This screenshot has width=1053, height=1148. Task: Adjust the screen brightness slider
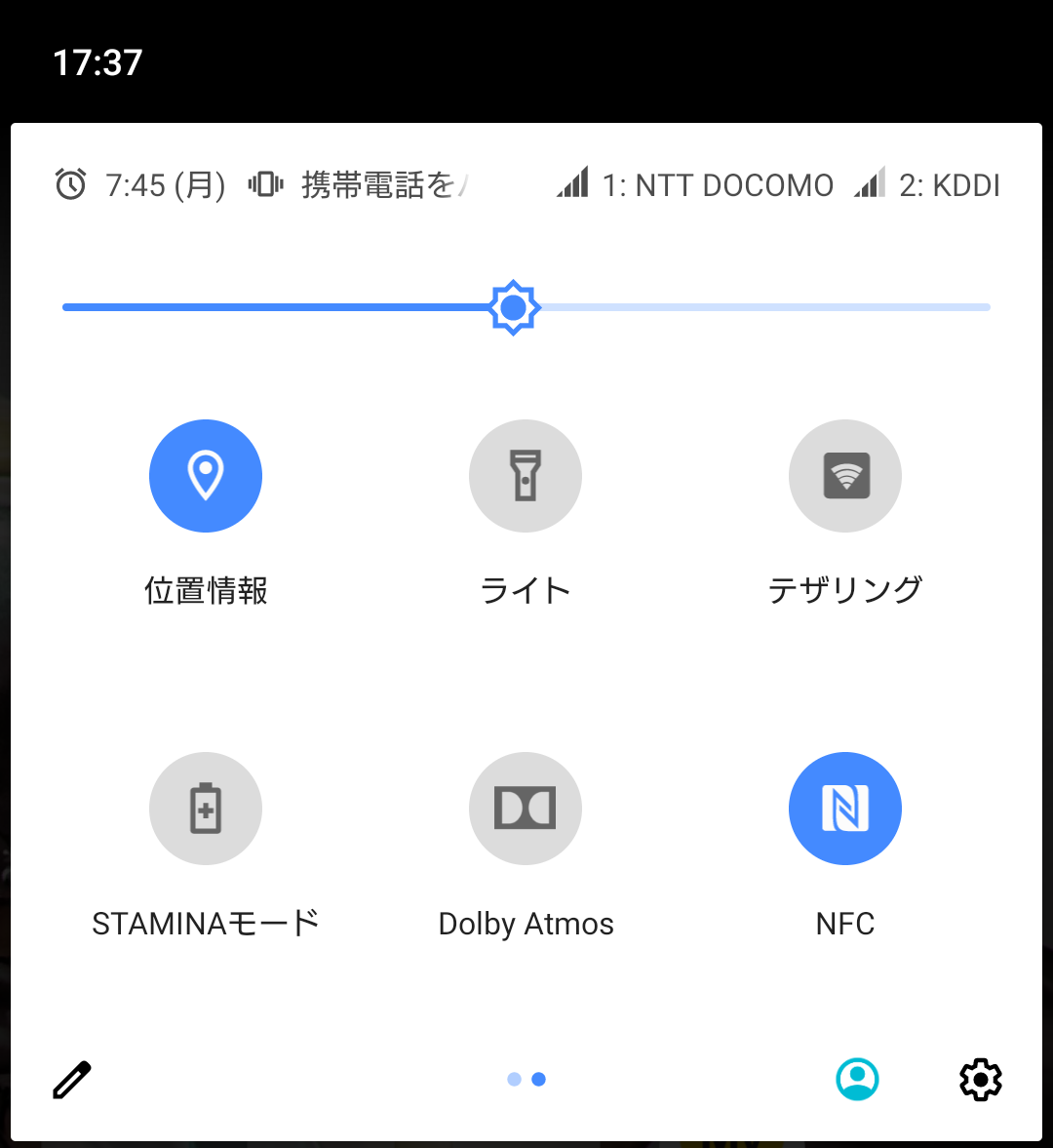click(512, 307)
